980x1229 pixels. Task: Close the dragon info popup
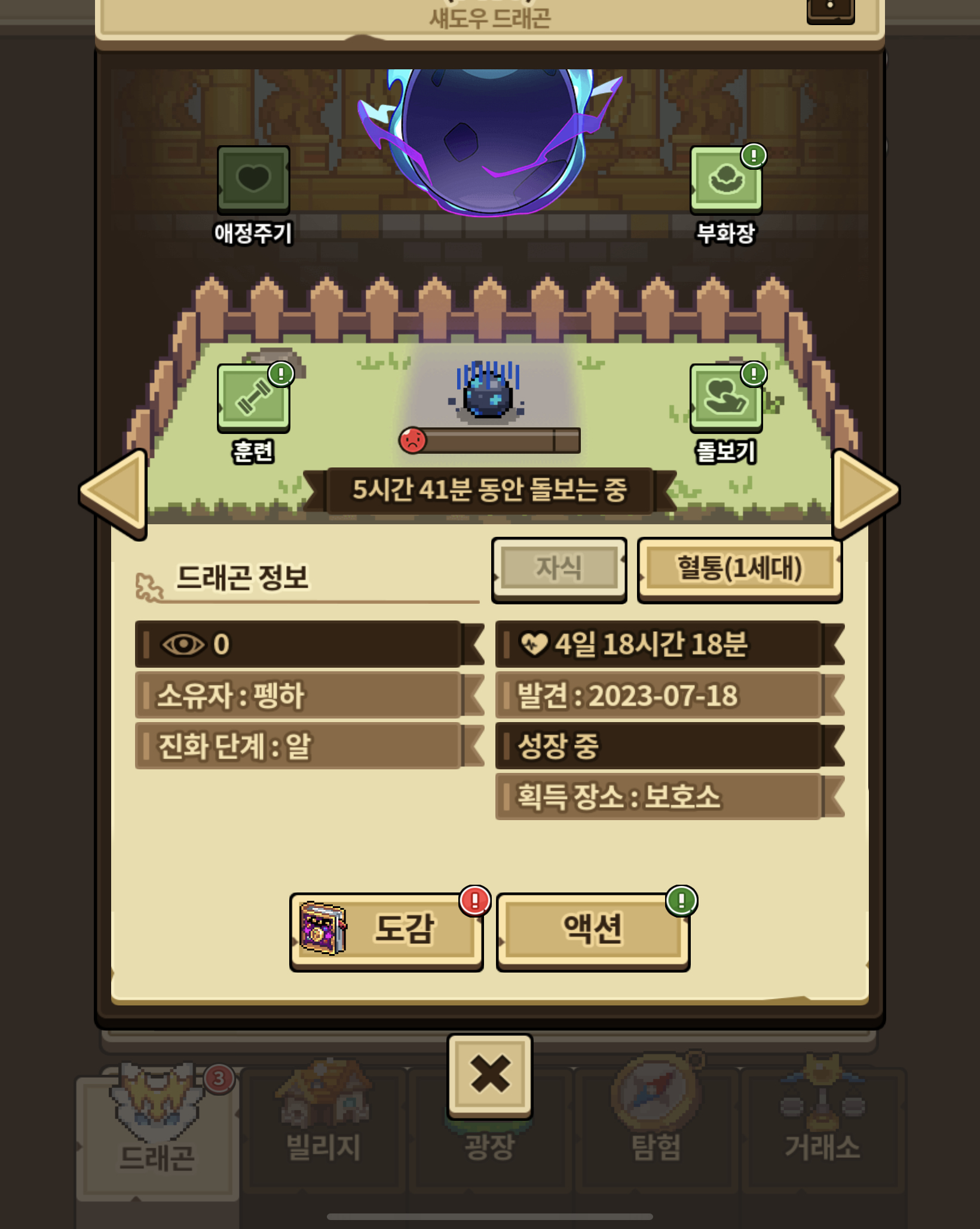pyautogui.click(x=490, y=1077)
